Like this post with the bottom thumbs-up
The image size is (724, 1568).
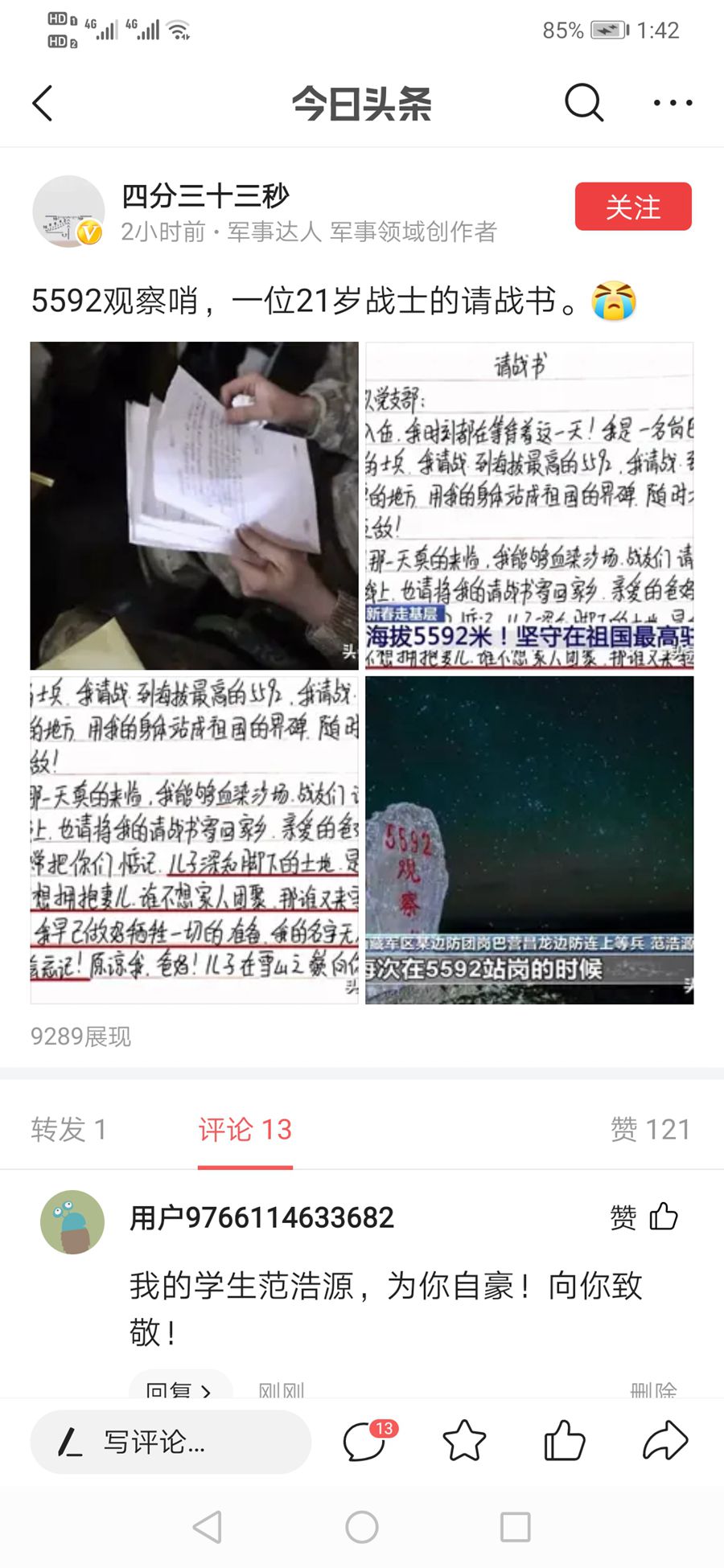[x=564, y=1441]
